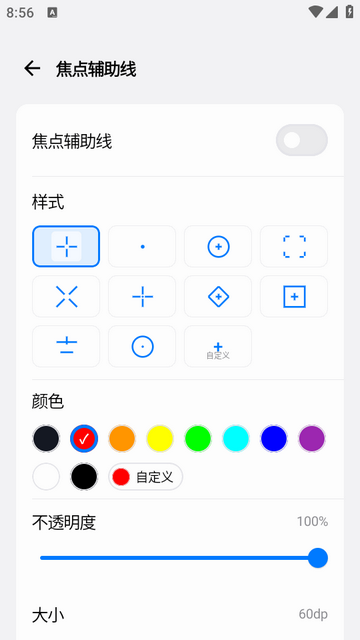This screenshot has height=640, width=360.
Task: Choose the blue color swatch
Action: [x=274, y=439]
